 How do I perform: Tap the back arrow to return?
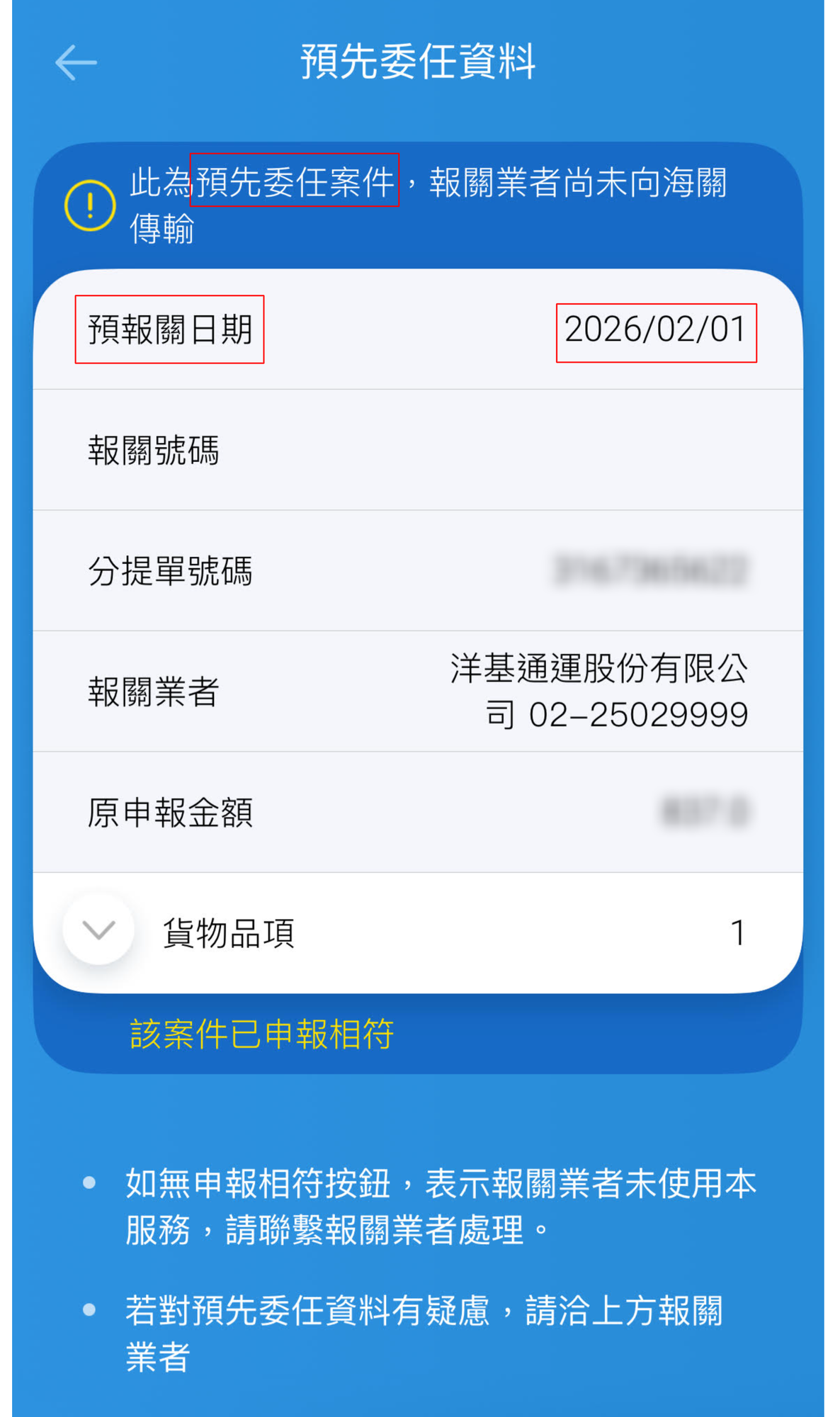76,62
